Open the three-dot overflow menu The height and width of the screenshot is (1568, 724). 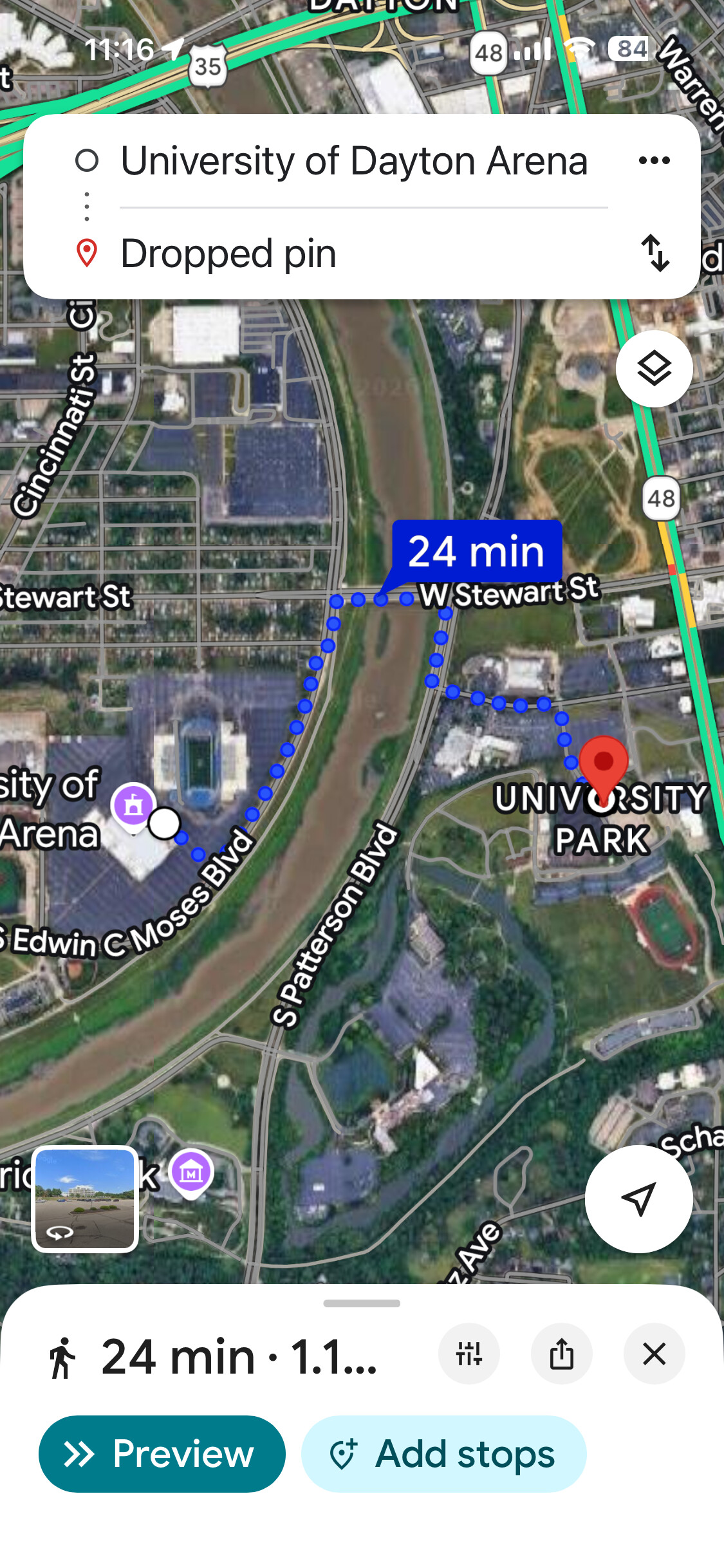[x=654, y=160]
